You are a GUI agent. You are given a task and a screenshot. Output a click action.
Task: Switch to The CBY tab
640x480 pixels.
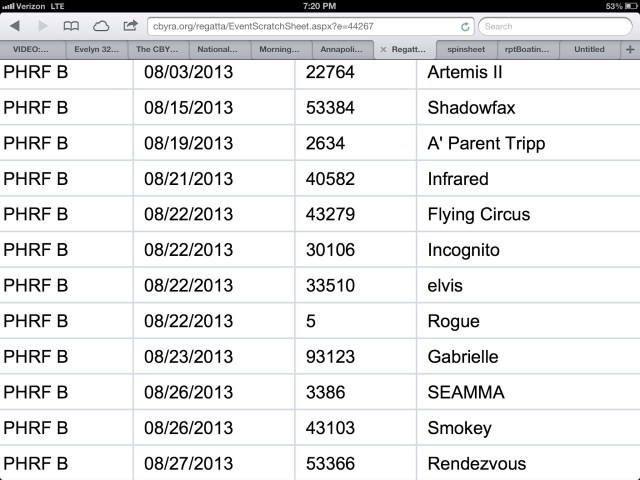(156, 49)
